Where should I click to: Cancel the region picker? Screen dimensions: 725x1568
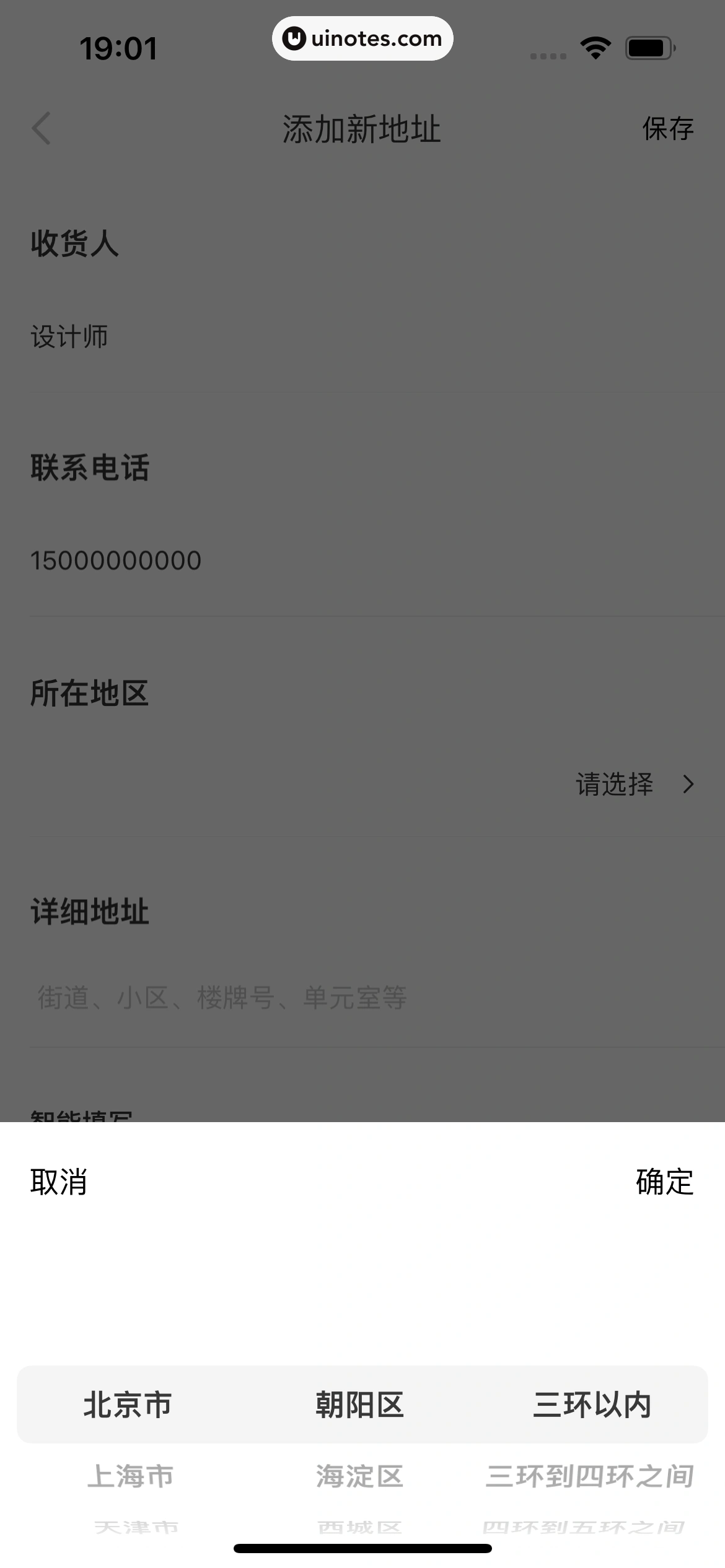tap(59, 1182)
